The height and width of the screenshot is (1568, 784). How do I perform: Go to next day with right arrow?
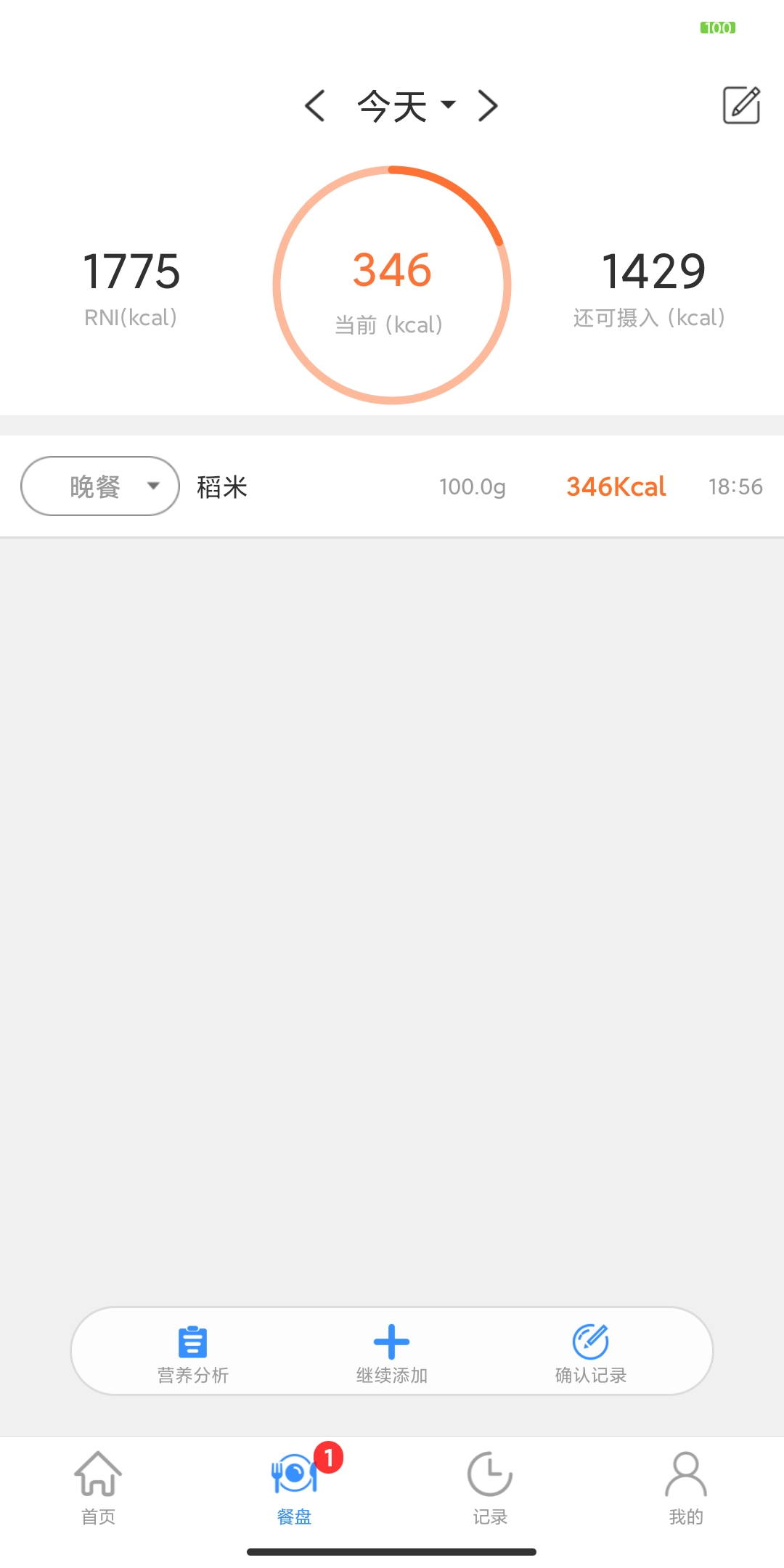(488, 105)
